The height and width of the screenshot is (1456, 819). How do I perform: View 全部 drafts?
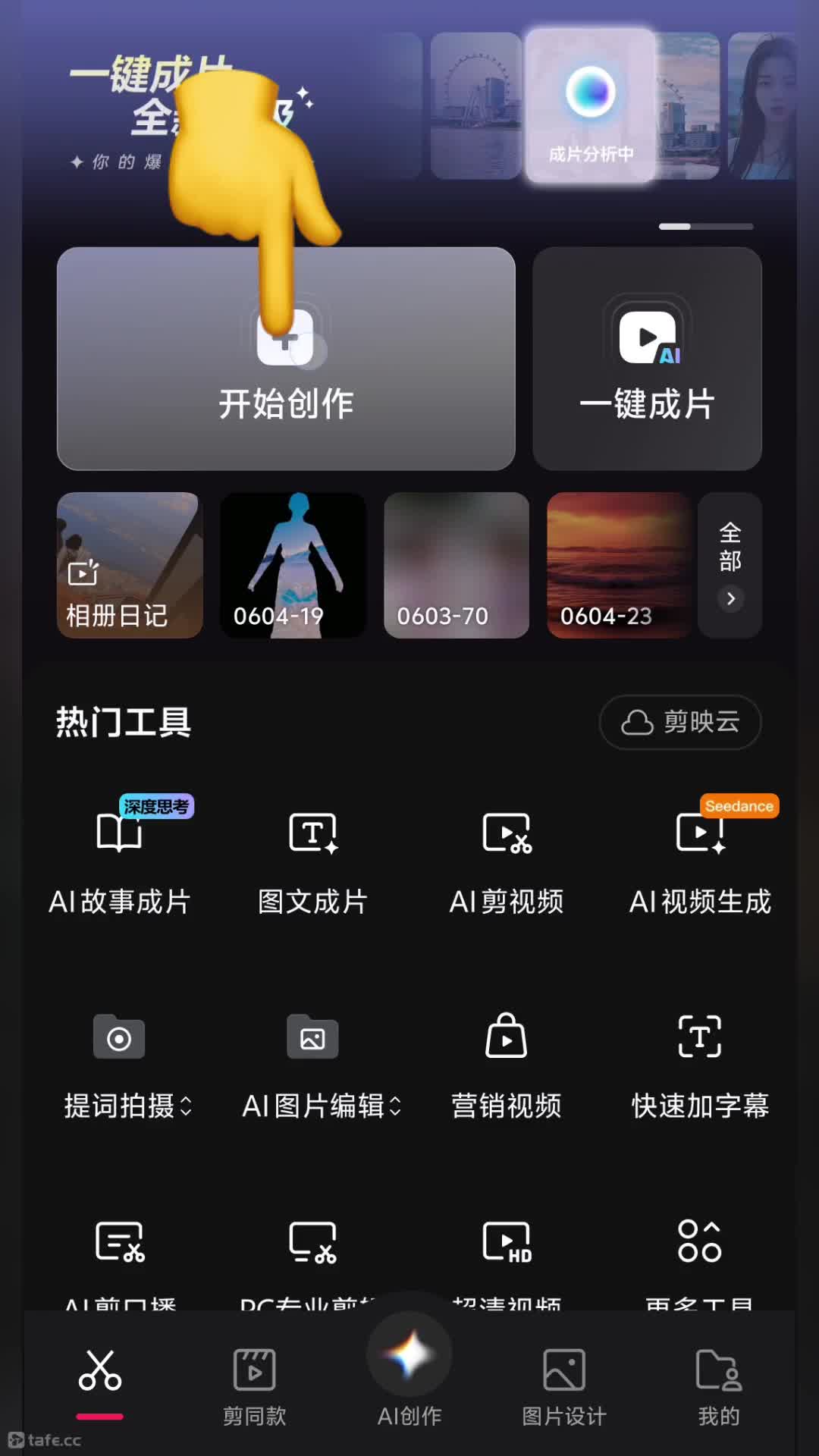[730, 565]
